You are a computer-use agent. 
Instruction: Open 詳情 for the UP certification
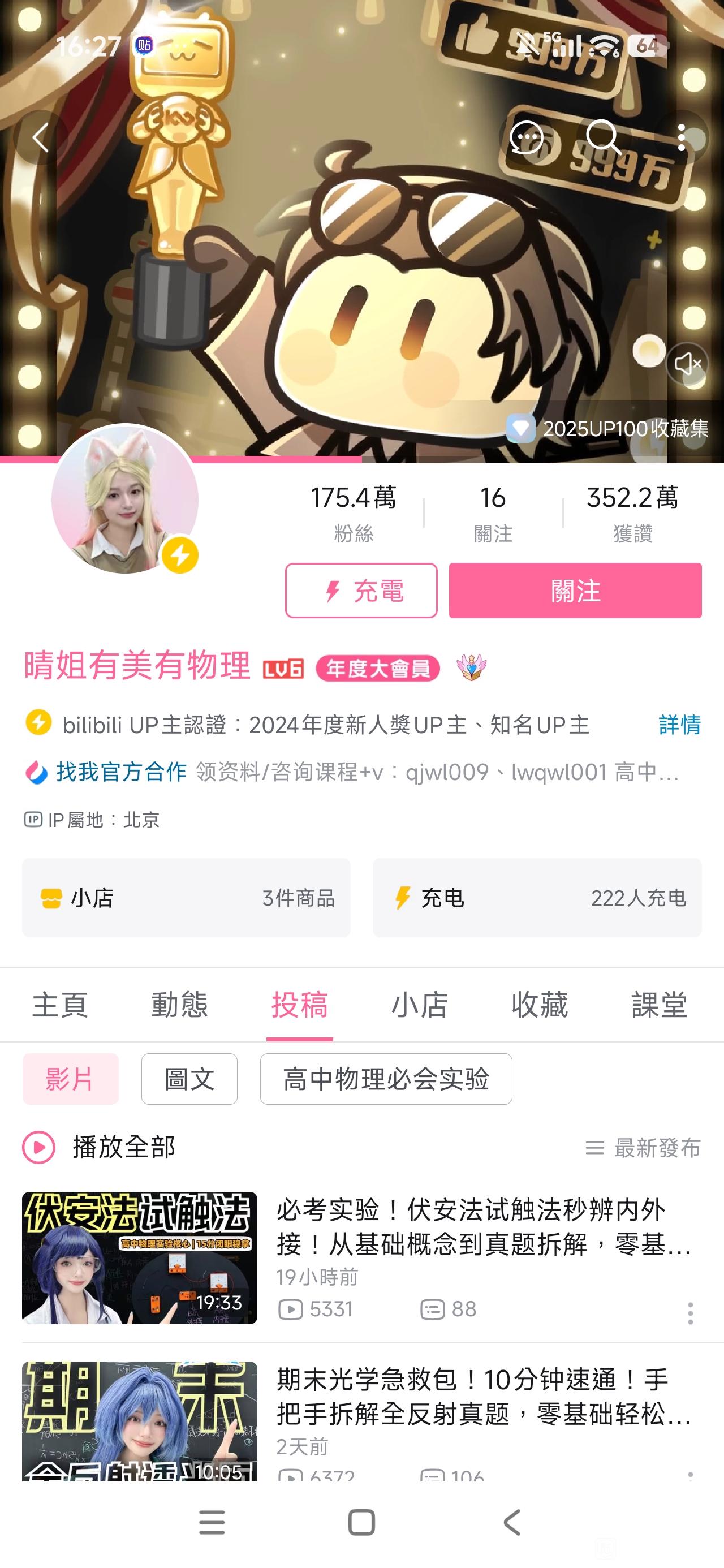pyautogui.click(x=679, y=725)
